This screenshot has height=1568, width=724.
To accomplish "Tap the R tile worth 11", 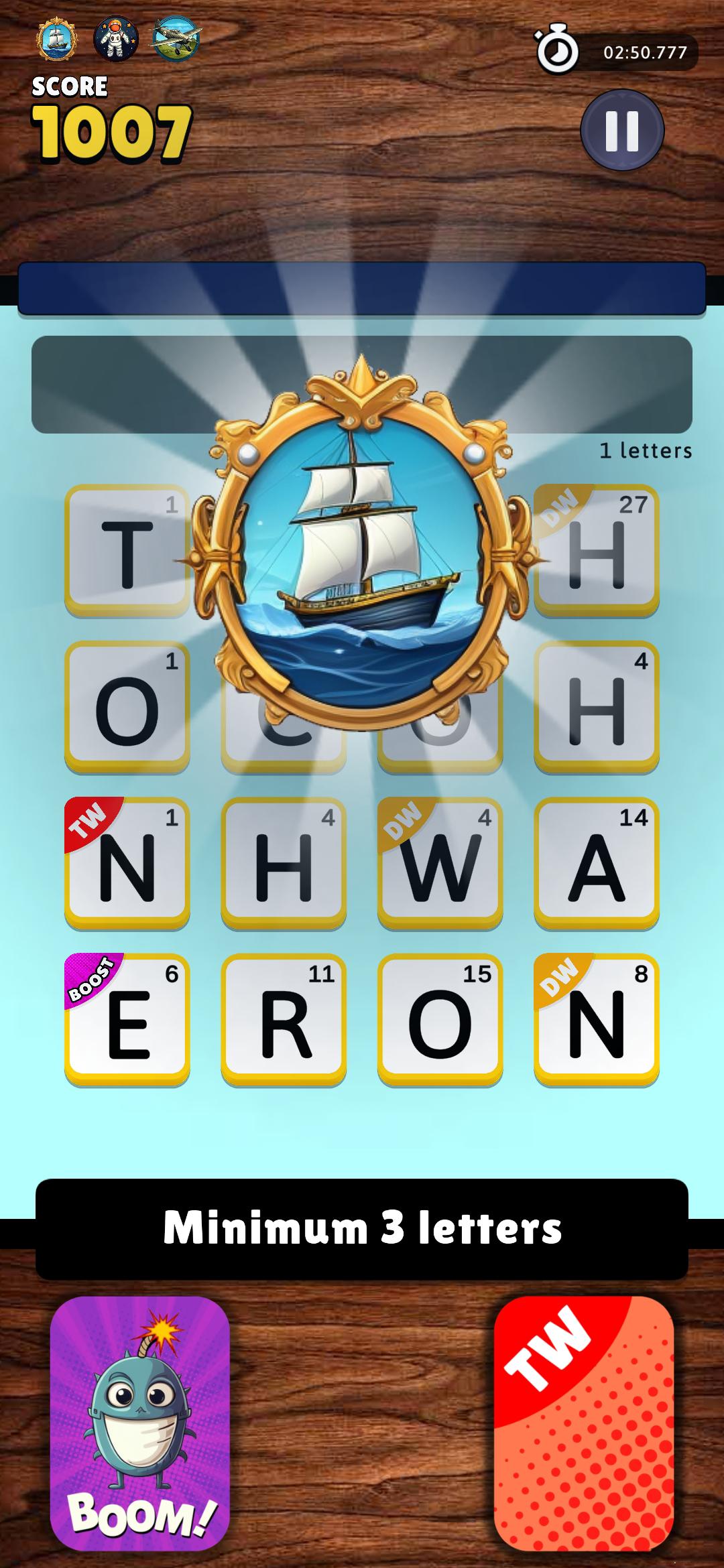I will (x=284, y=1019).
